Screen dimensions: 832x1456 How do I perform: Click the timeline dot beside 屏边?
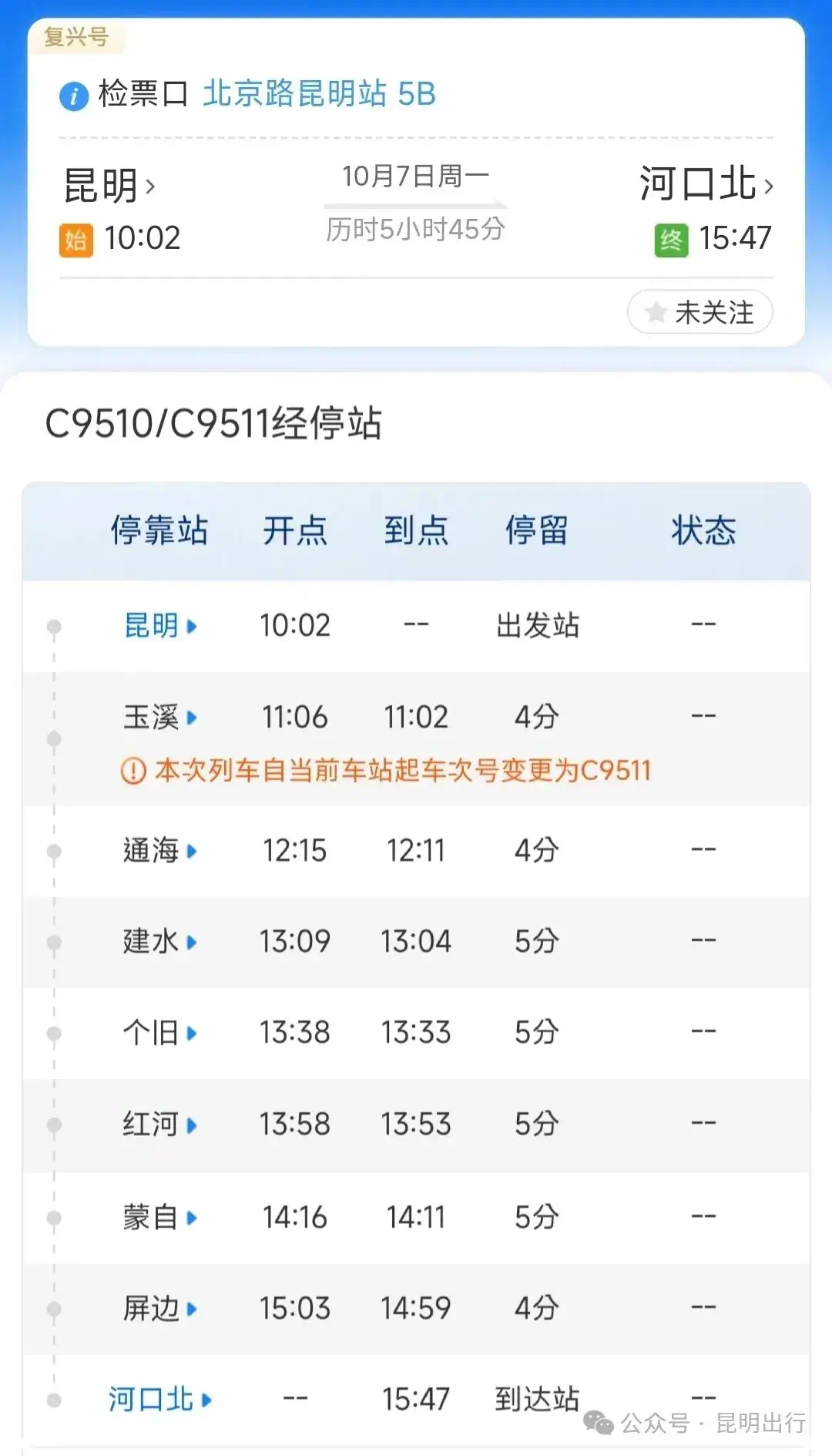point(52,1308)
